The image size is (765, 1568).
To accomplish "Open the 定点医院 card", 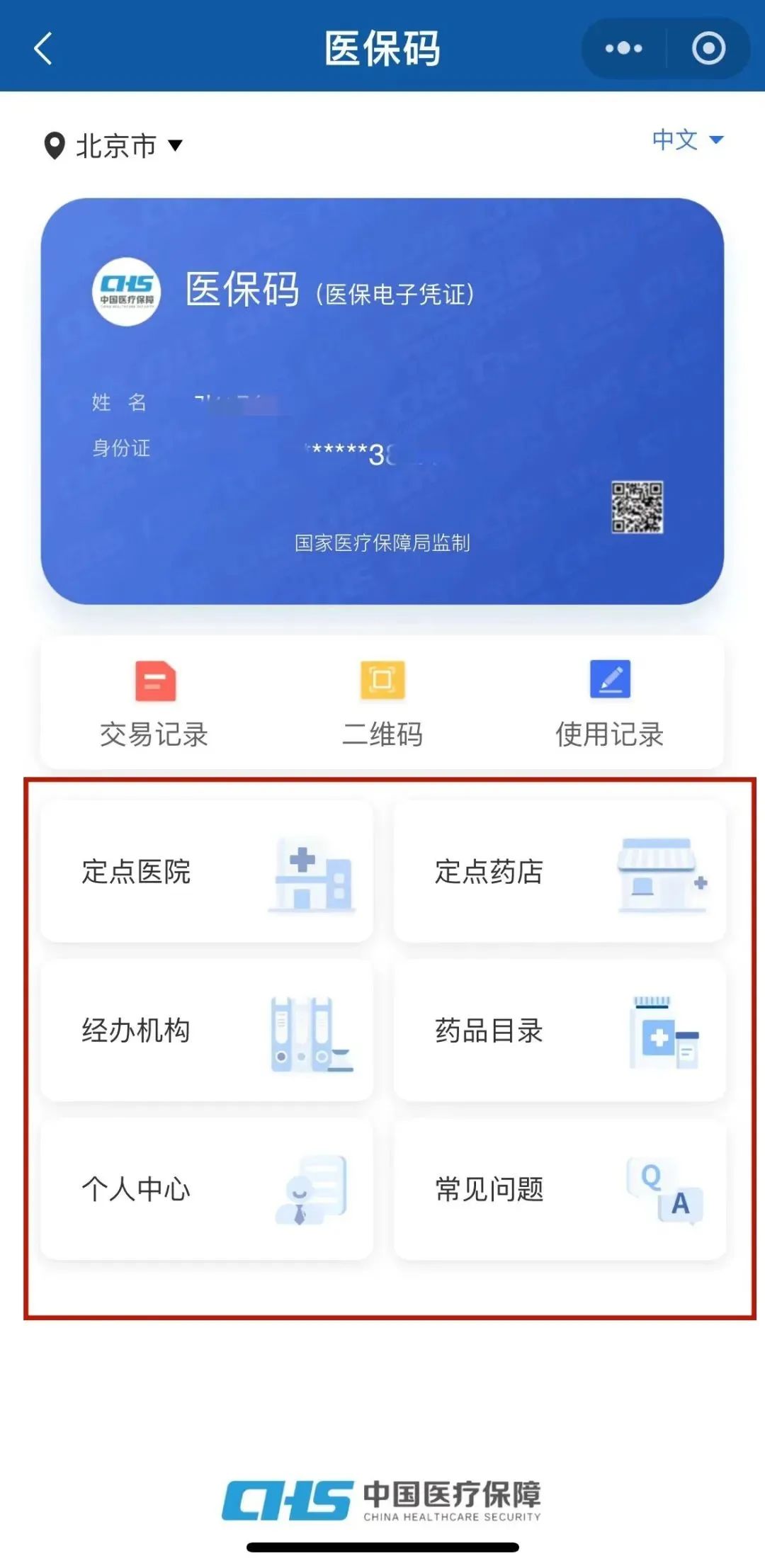I will click(207, 871).
